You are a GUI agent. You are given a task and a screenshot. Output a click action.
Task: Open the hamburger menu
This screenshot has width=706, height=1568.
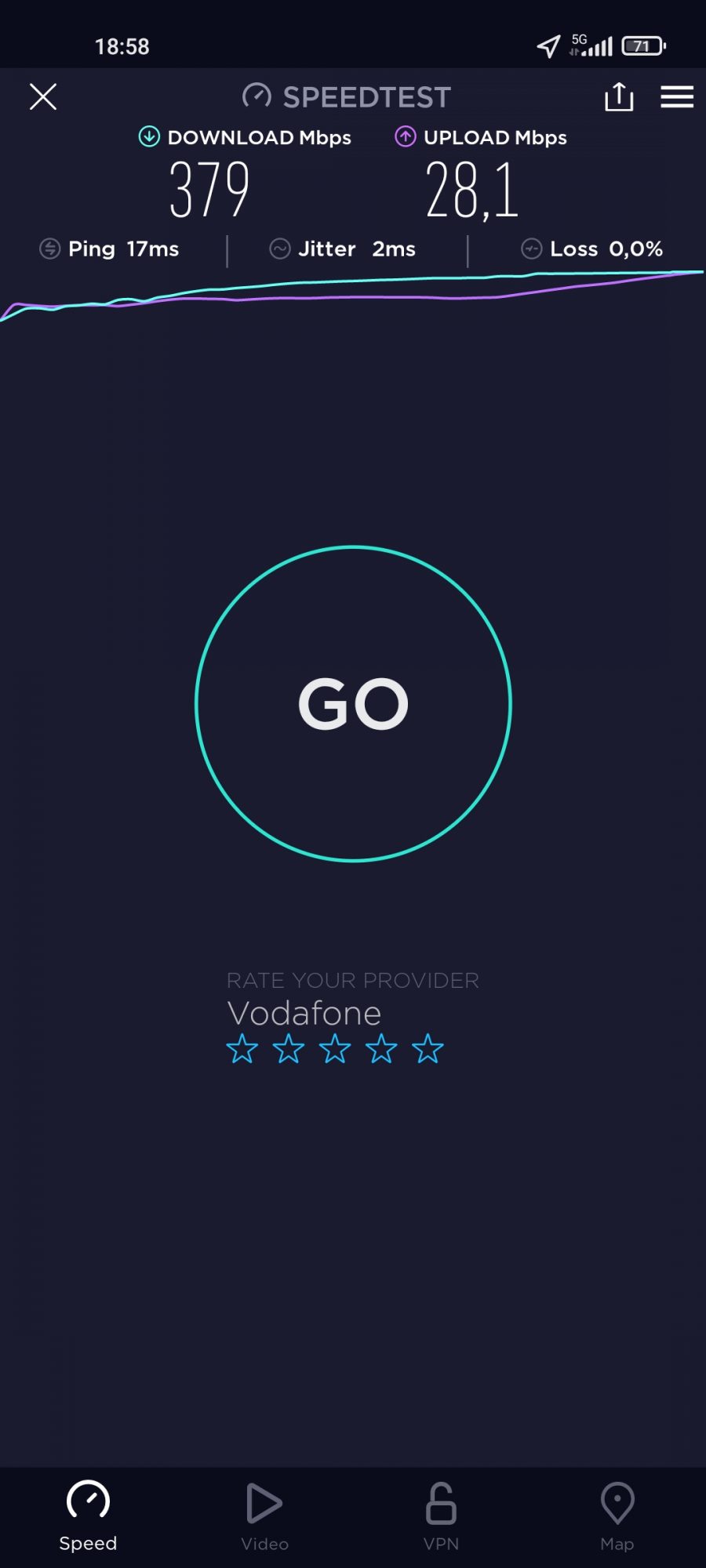point(677,96)
